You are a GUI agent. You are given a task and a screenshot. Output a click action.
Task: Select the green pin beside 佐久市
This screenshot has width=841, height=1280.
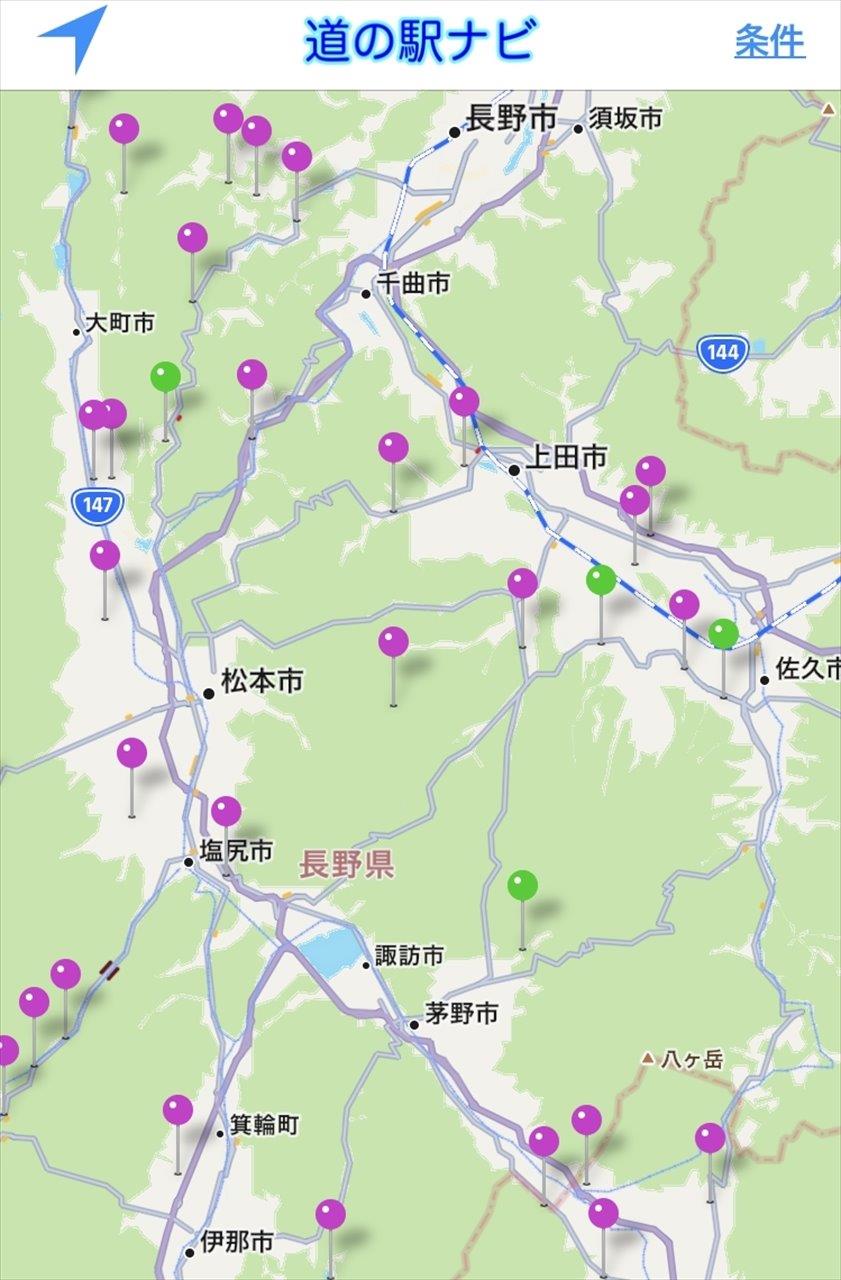point(723,633)
